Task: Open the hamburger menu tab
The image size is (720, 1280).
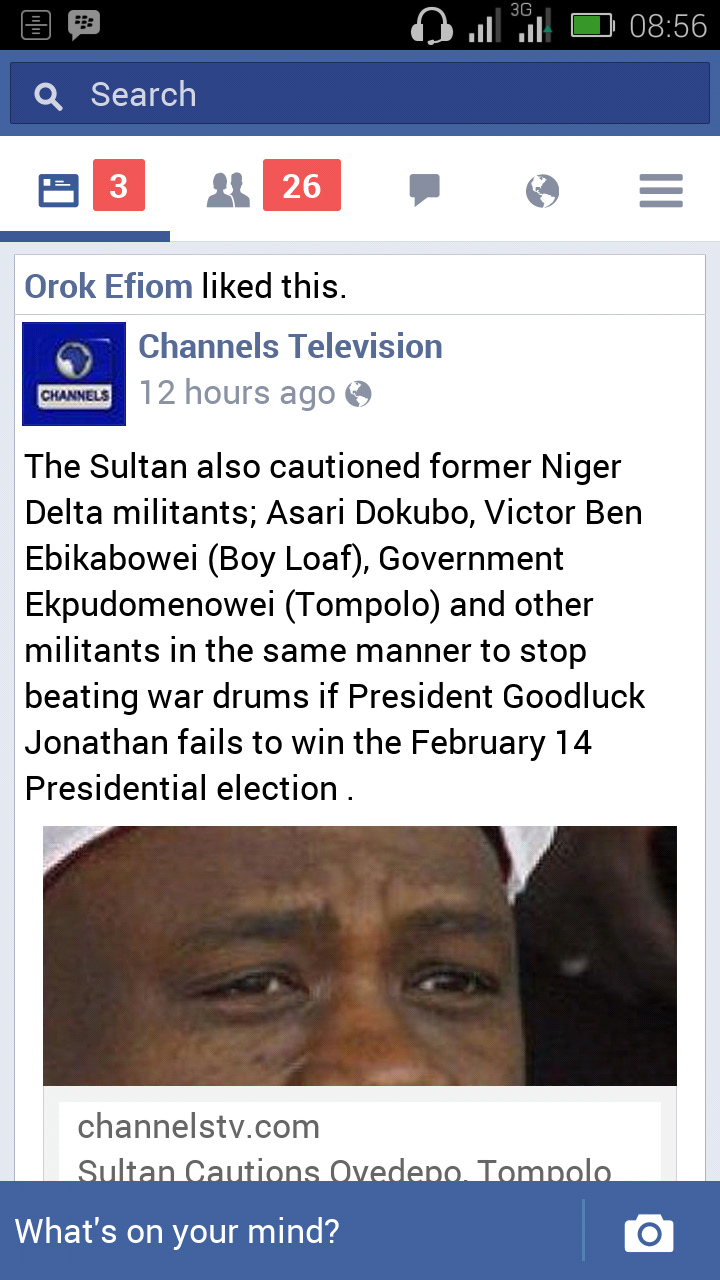Action: pos(661,189)
